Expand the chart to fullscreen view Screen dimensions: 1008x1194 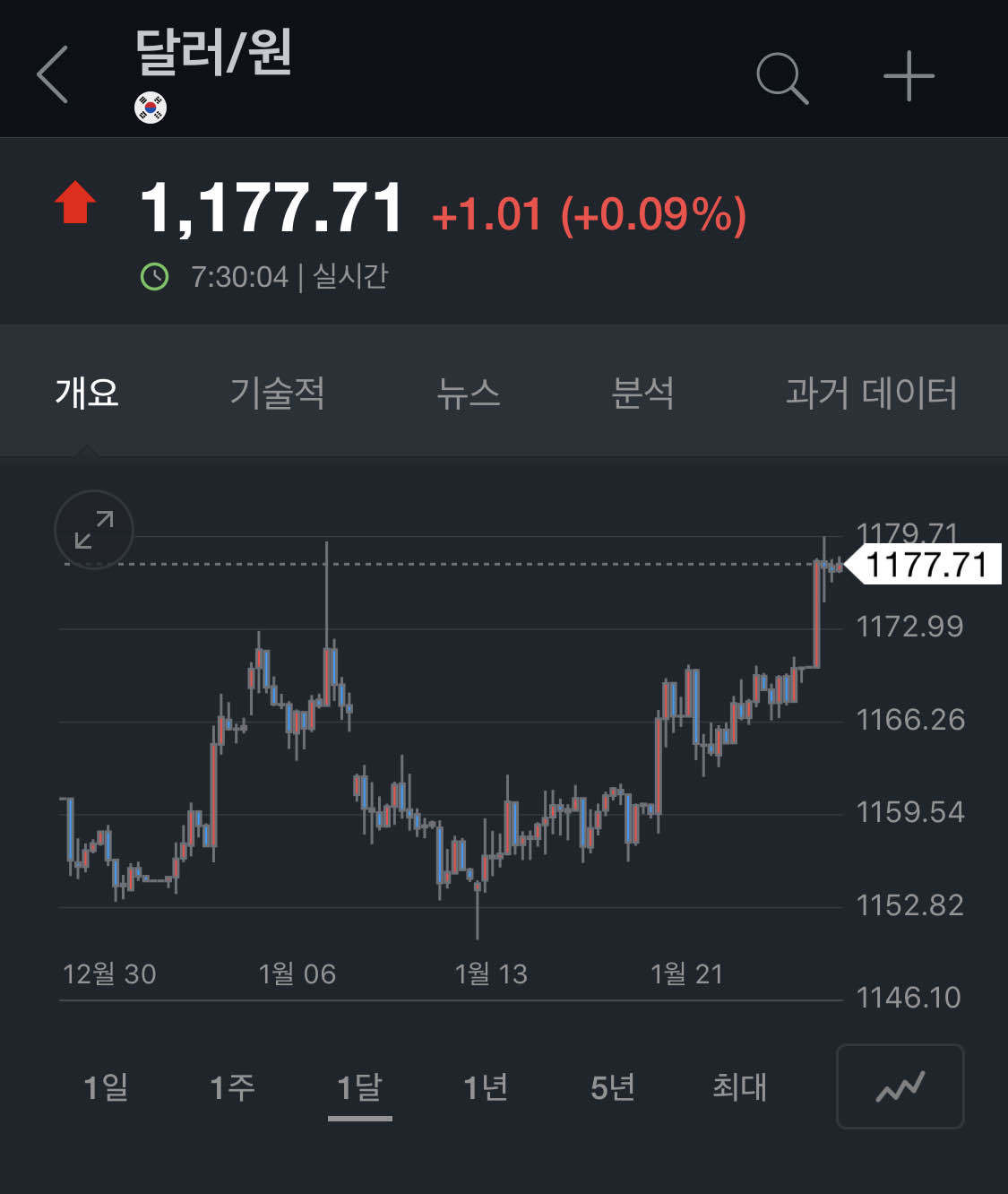[x=94, y=531]
